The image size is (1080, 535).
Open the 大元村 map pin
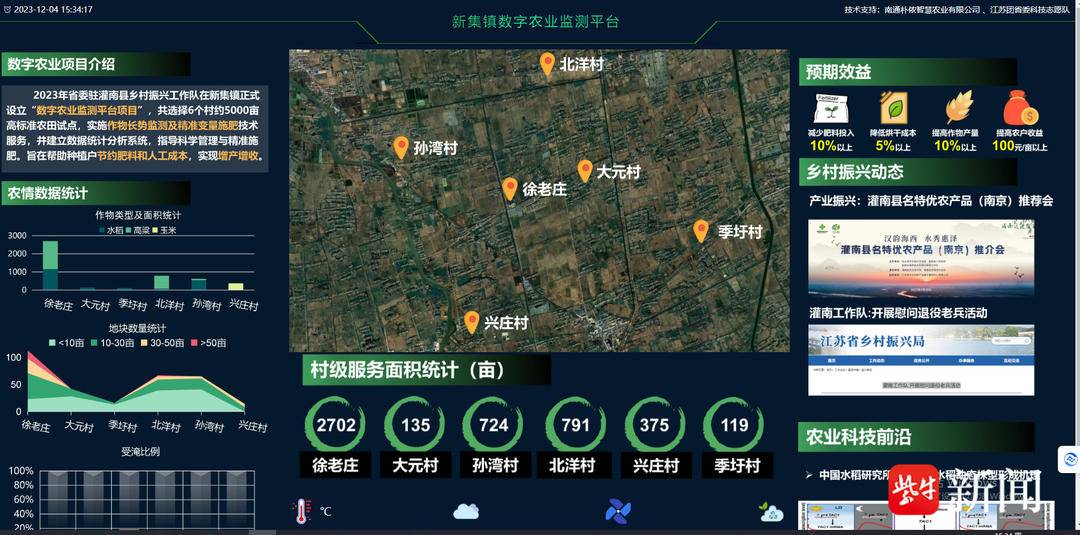click(x=585, y=171)
